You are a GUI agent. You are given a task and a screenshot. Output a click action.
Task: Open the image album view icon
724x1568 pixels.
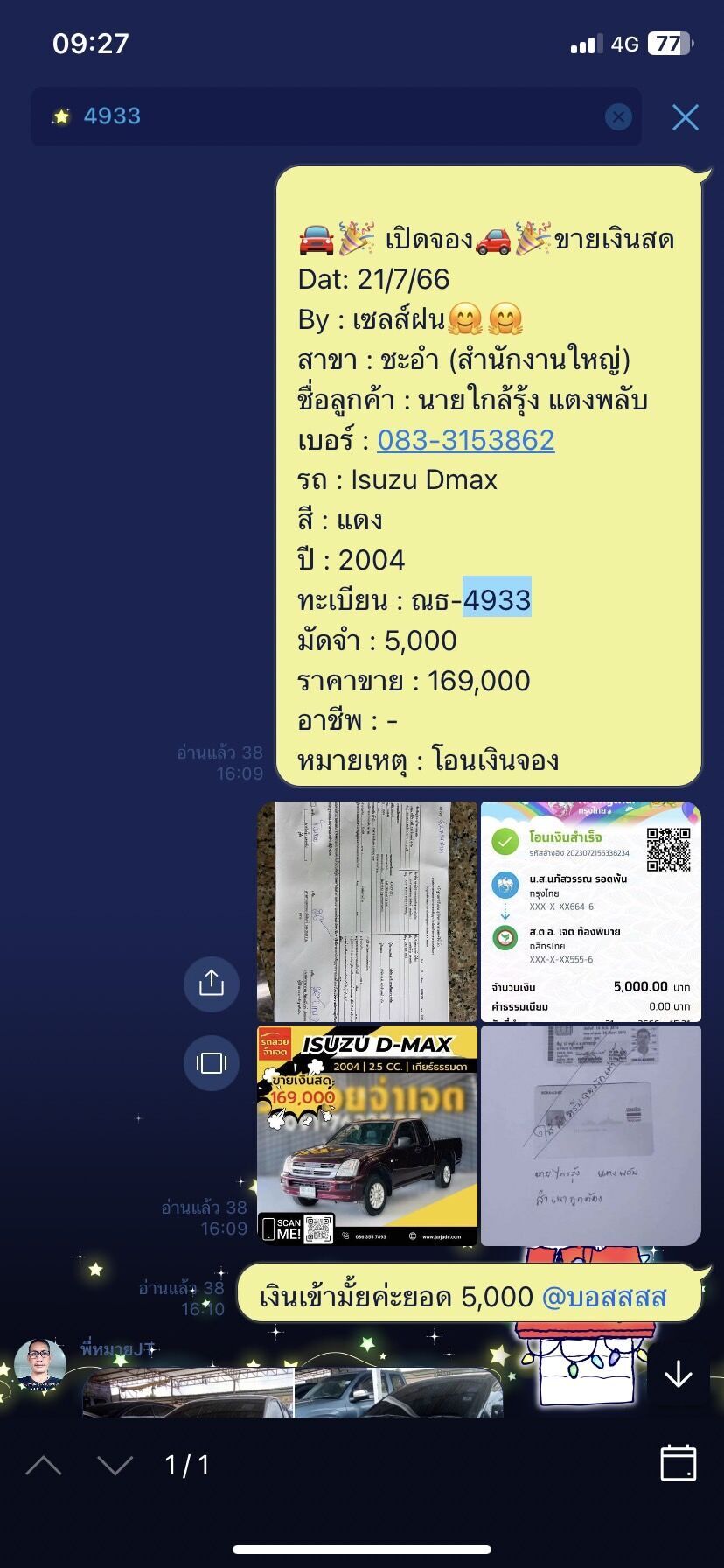(x=212, y=1062)
